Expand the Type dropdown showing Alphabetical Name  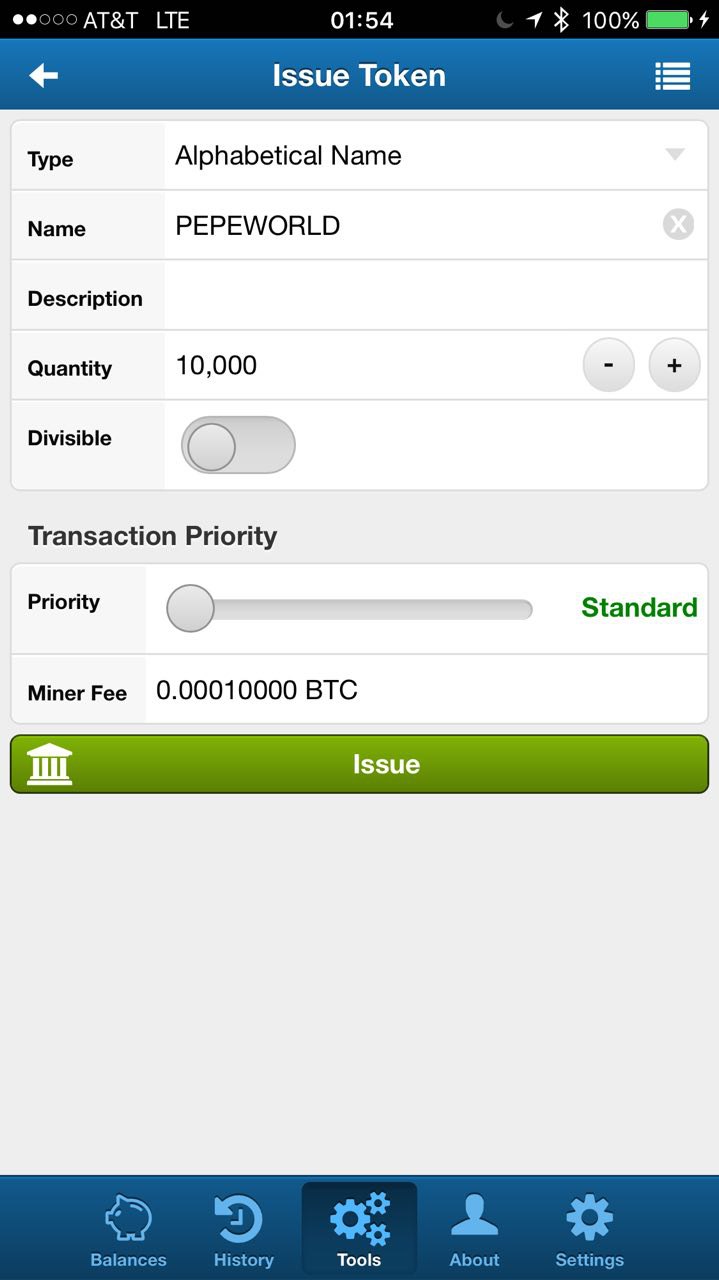(436, 156)
